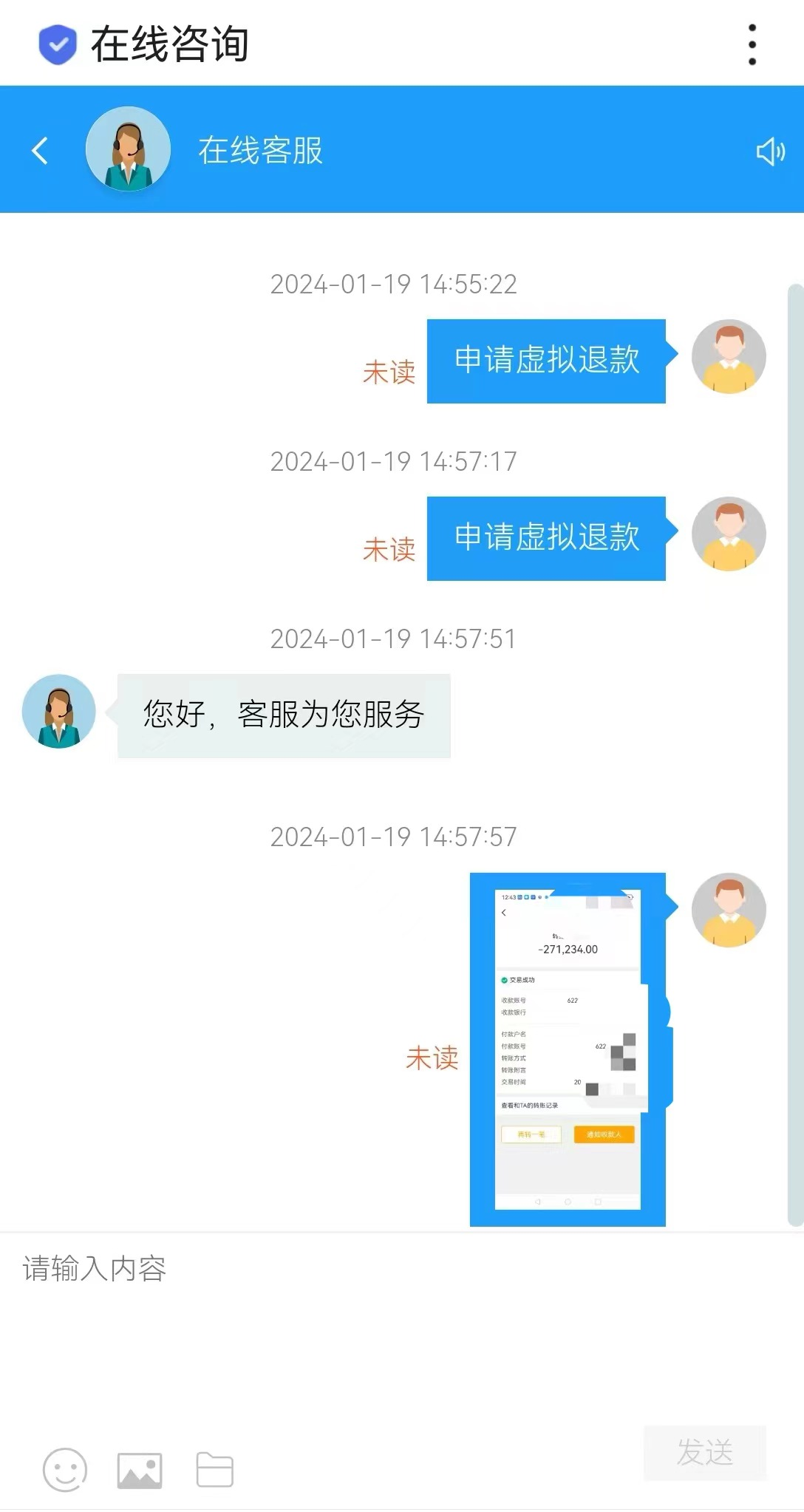The width and height of the screenshot is (804, 1512).
Task: Toggle the sound speaker icon
Action: coord(770,151)
